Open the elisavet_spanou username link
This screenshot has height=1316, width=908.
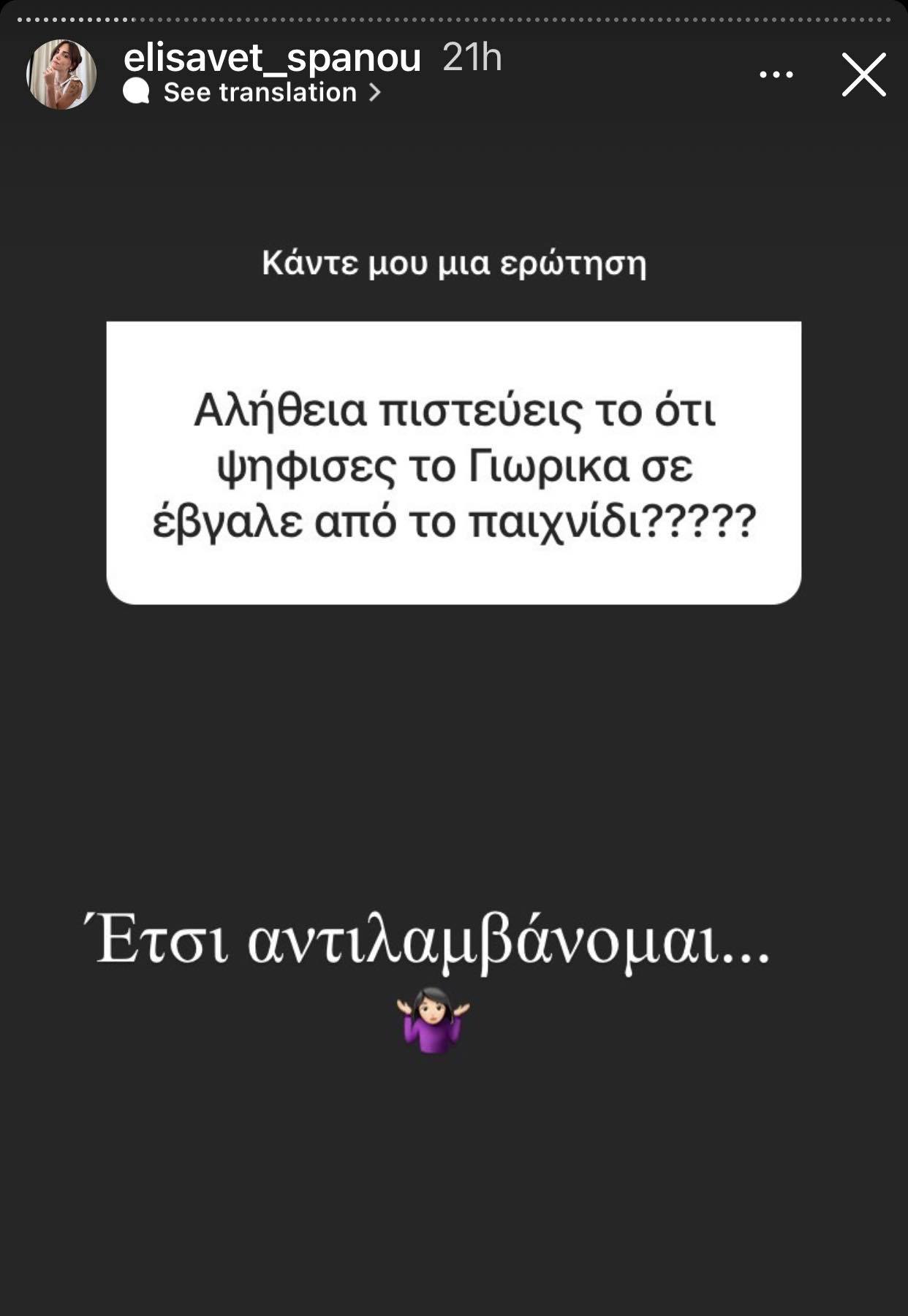tap(272, 58)
